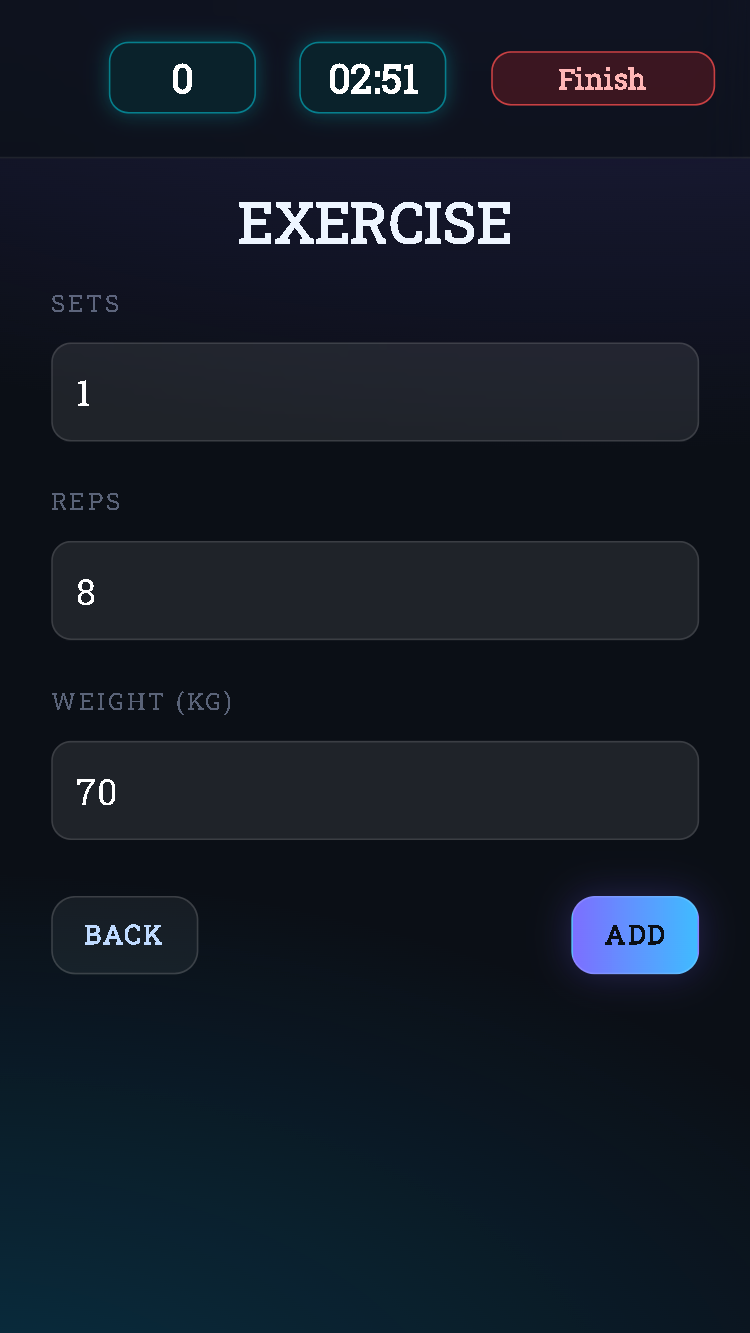
Task: Click the SETS field label
Action: pyautogui.click(x=86, y=304)
